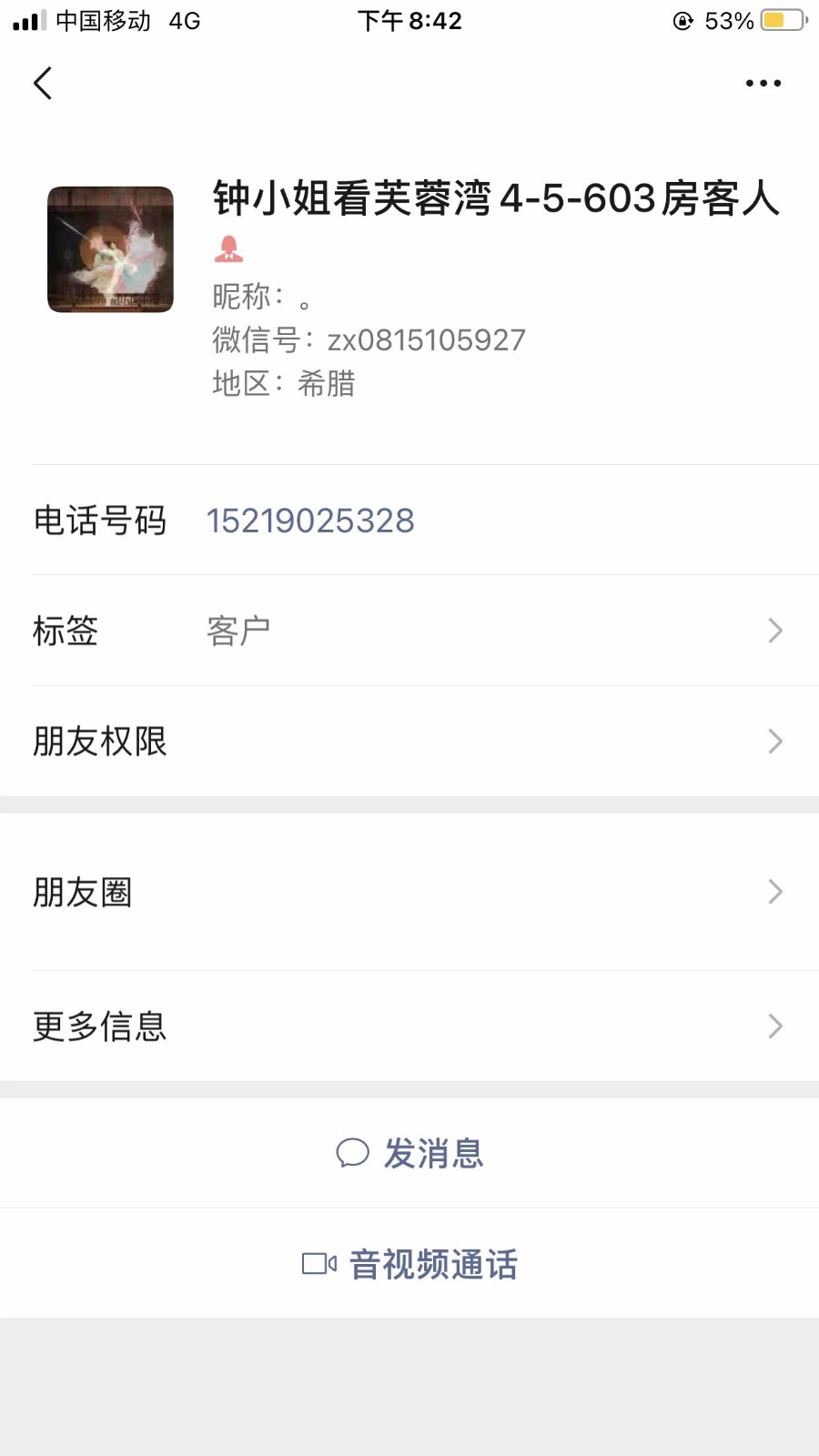The width and height of the screenshot is (819, 1456).
Task: Open 朋友权限 settings
Action: [x=409, y=742]
